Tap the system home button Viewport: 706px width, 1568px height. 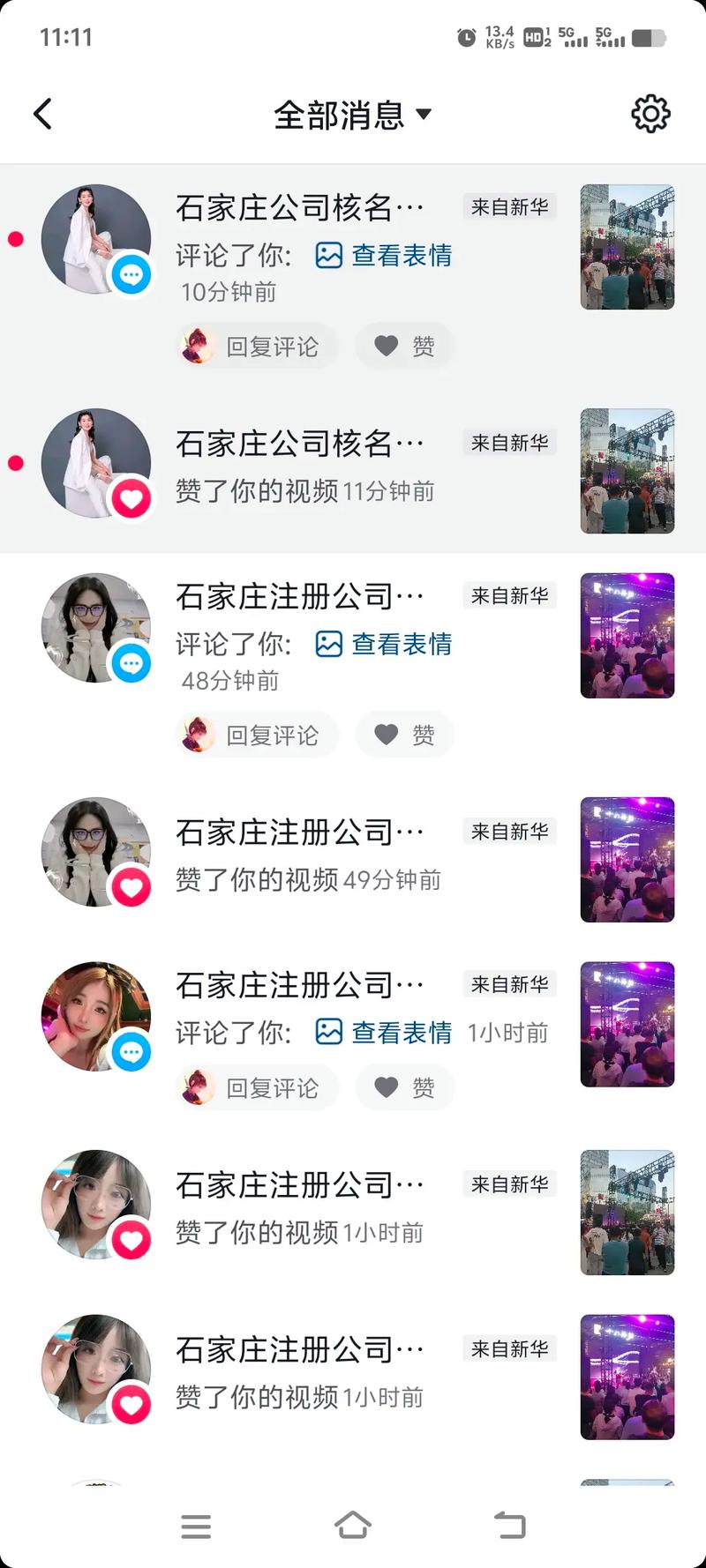[353, 1526]
